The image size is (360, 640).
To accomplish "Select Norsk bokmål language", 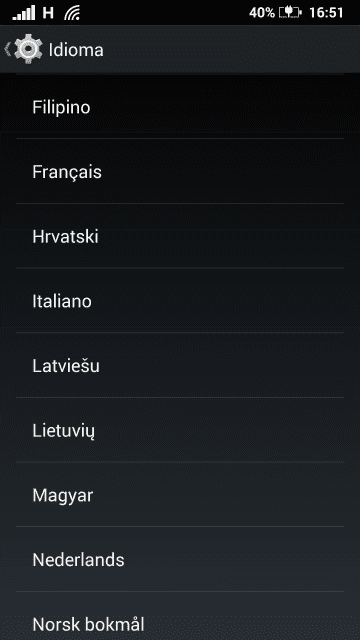I will (180, 616).
